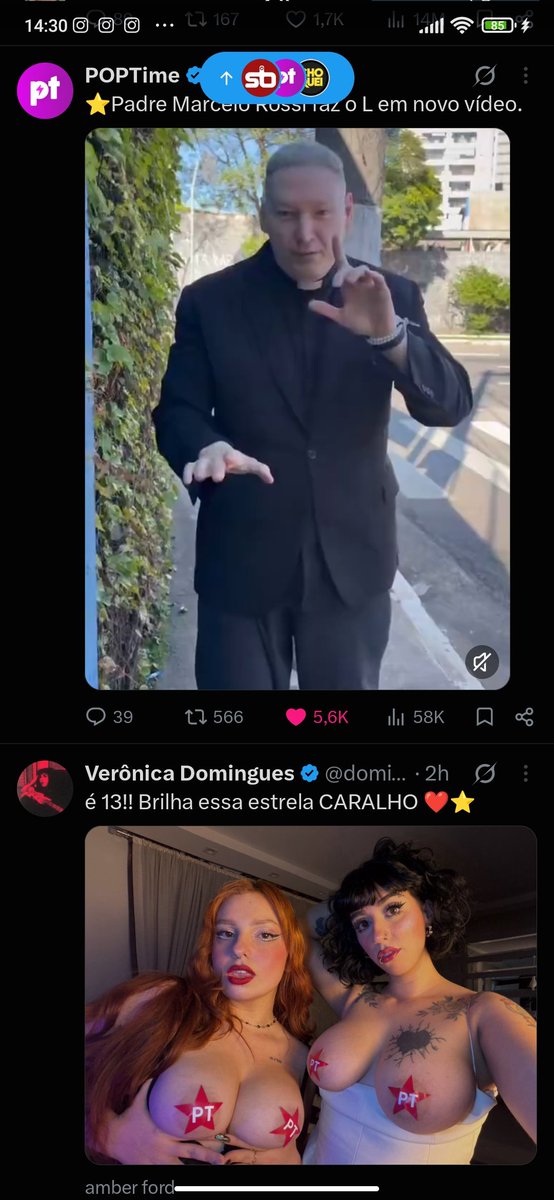The width and height of the screenshot is (554, 1200).
Task: Open overflow menu on POPTime's post
Action: [526, 76]
